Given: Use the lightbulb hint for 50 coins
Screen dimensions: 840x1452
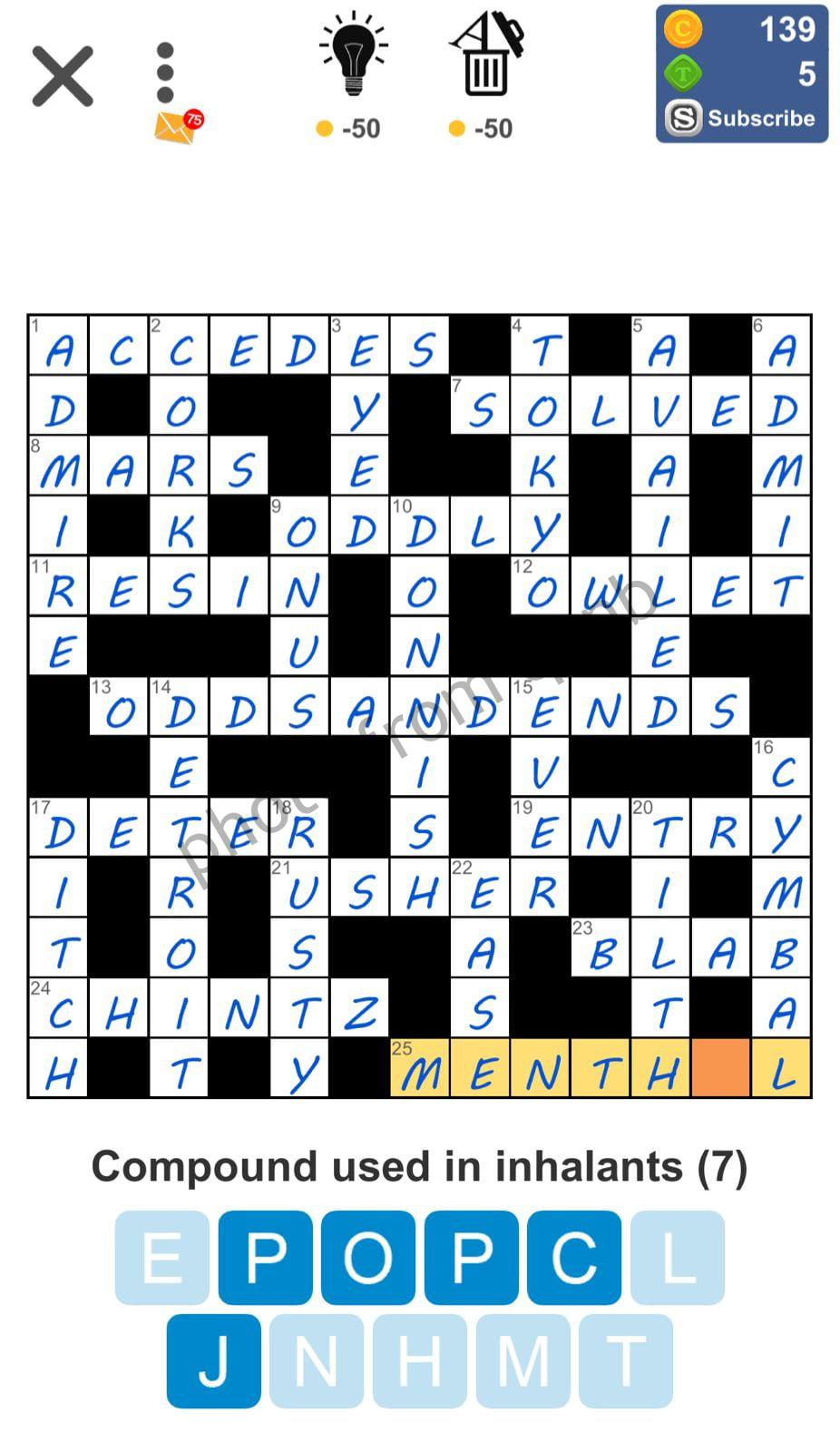Looking at the screenshot, I should (352, 56).
